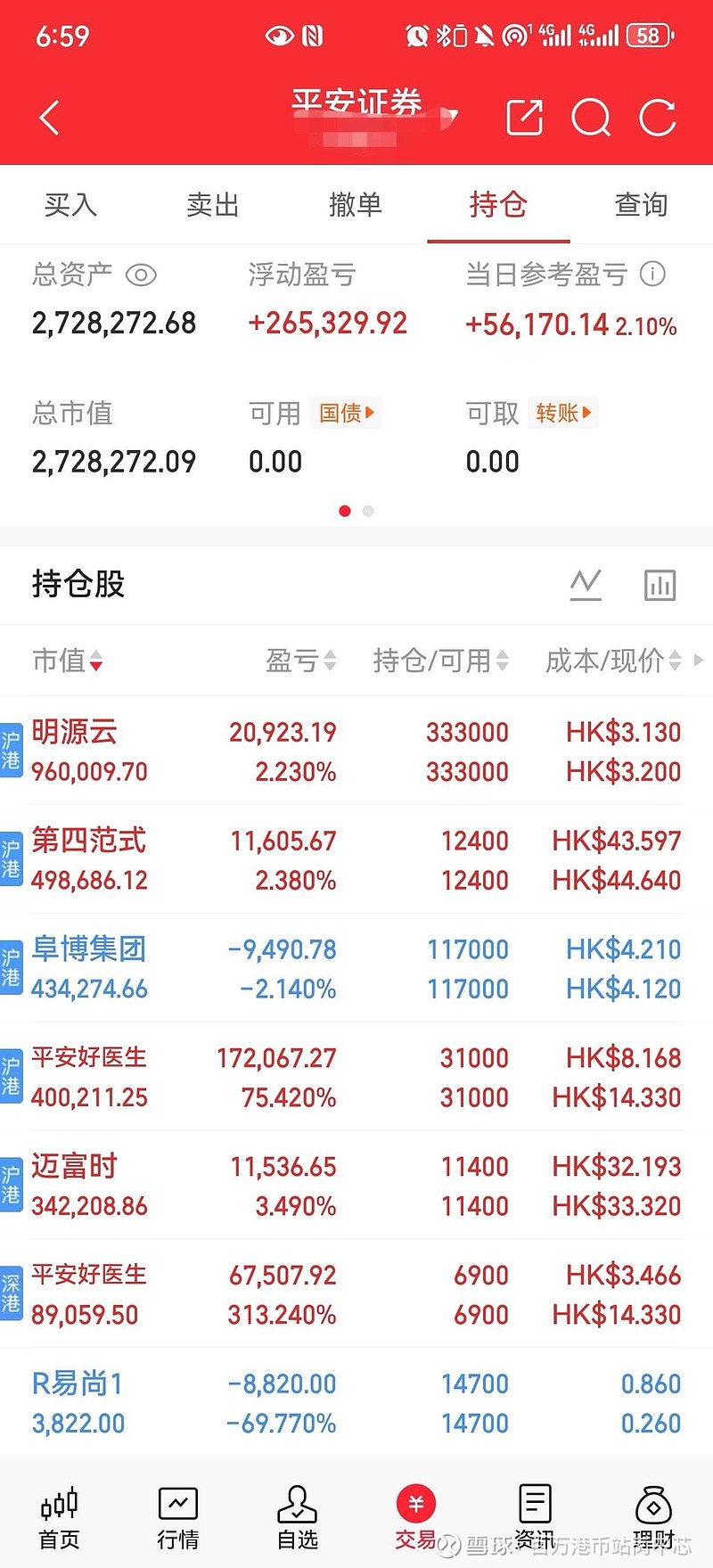Open the 当日参考盈亏 info tooltip

(x=654, y=274)
